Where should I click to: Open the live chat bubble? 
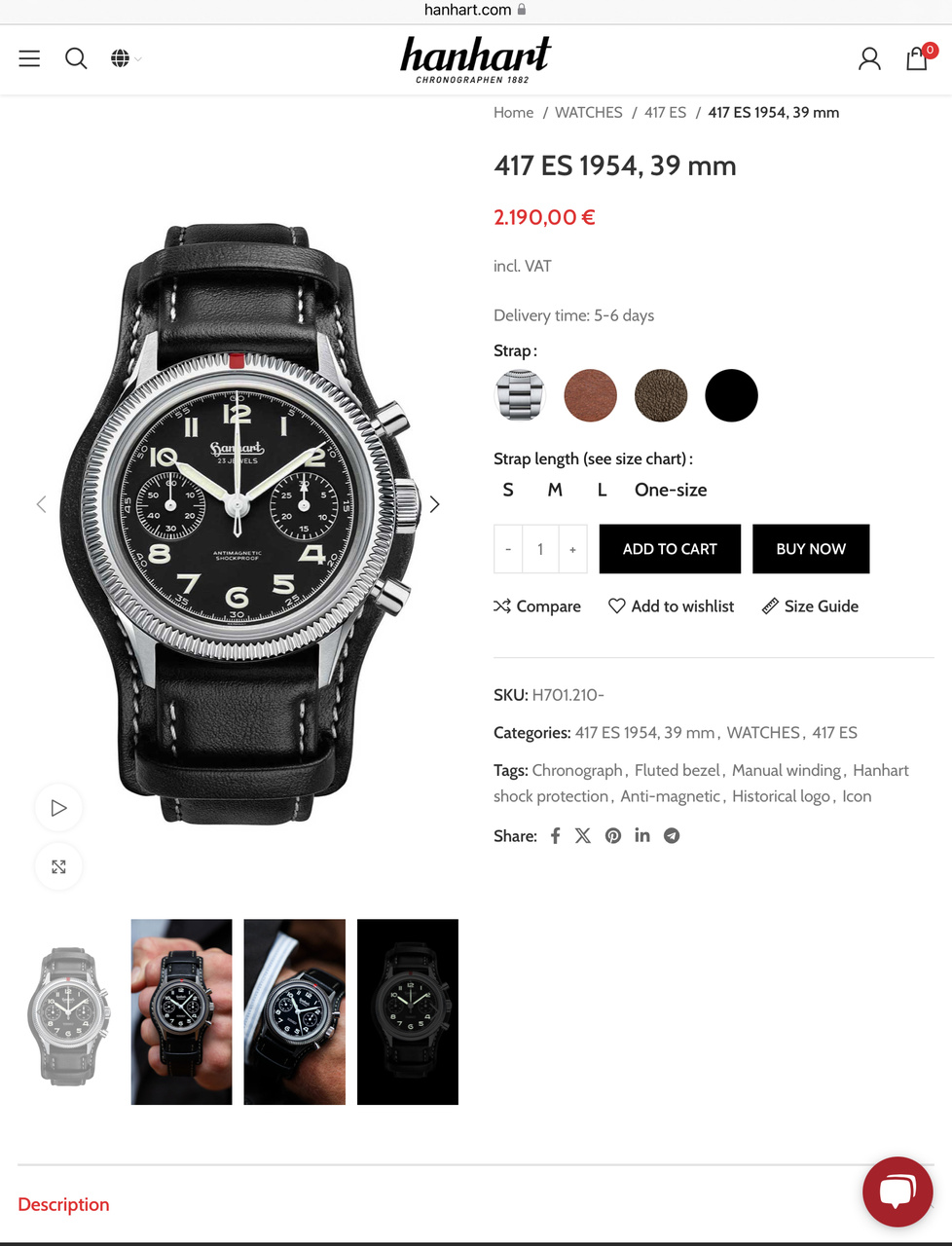(897, 1191)
